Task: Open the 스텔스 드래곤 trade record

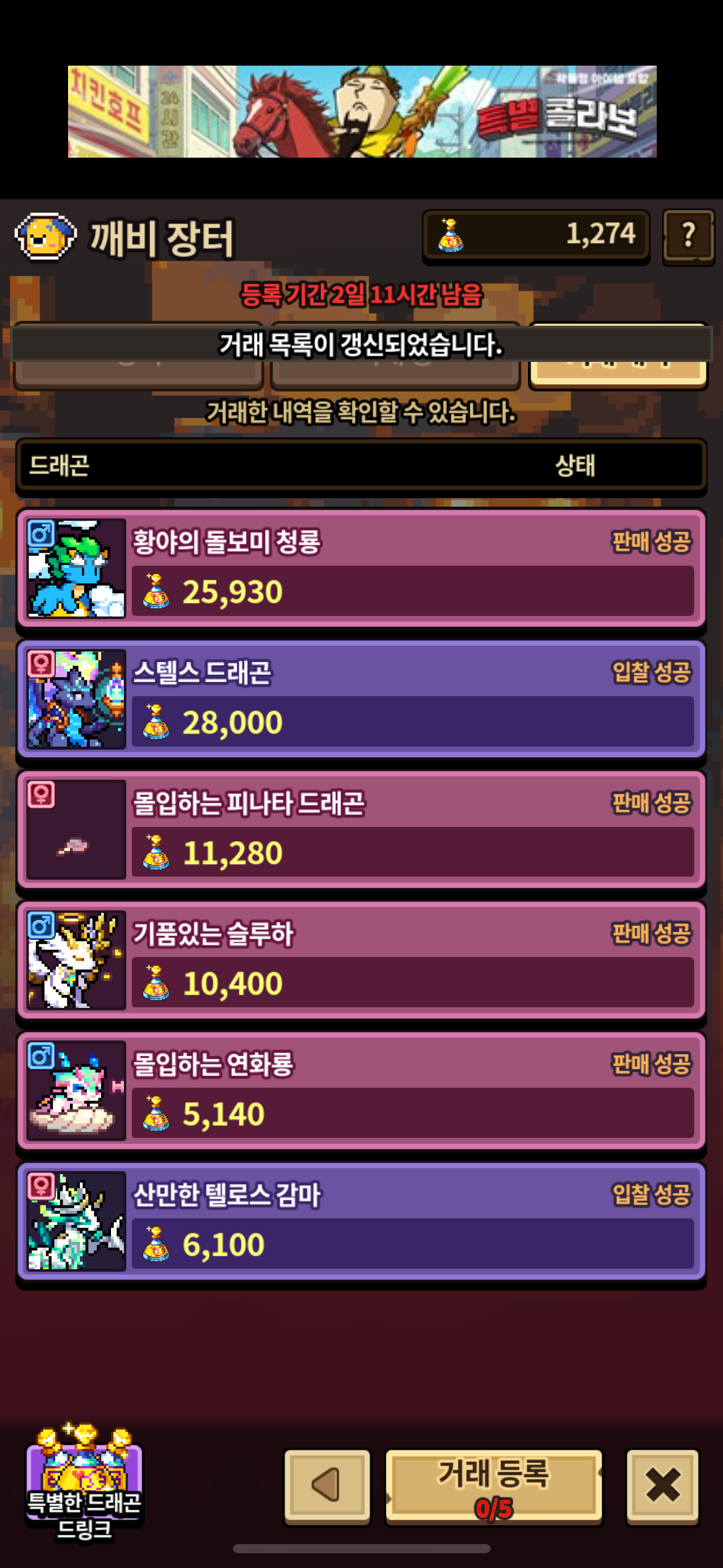Action: 361,698
